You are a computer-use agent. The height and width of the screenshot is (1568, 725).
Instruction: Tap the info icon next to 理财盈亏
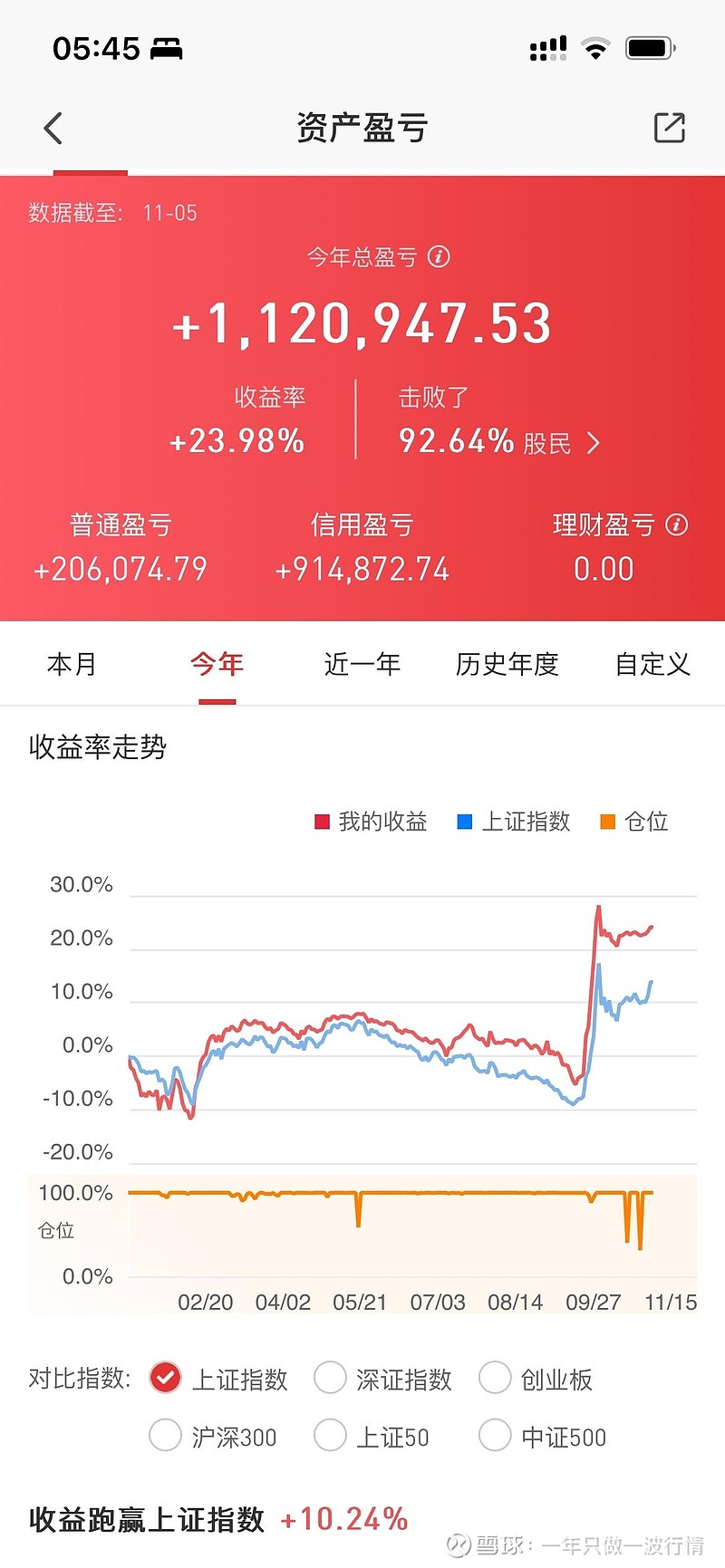point(677,524)
